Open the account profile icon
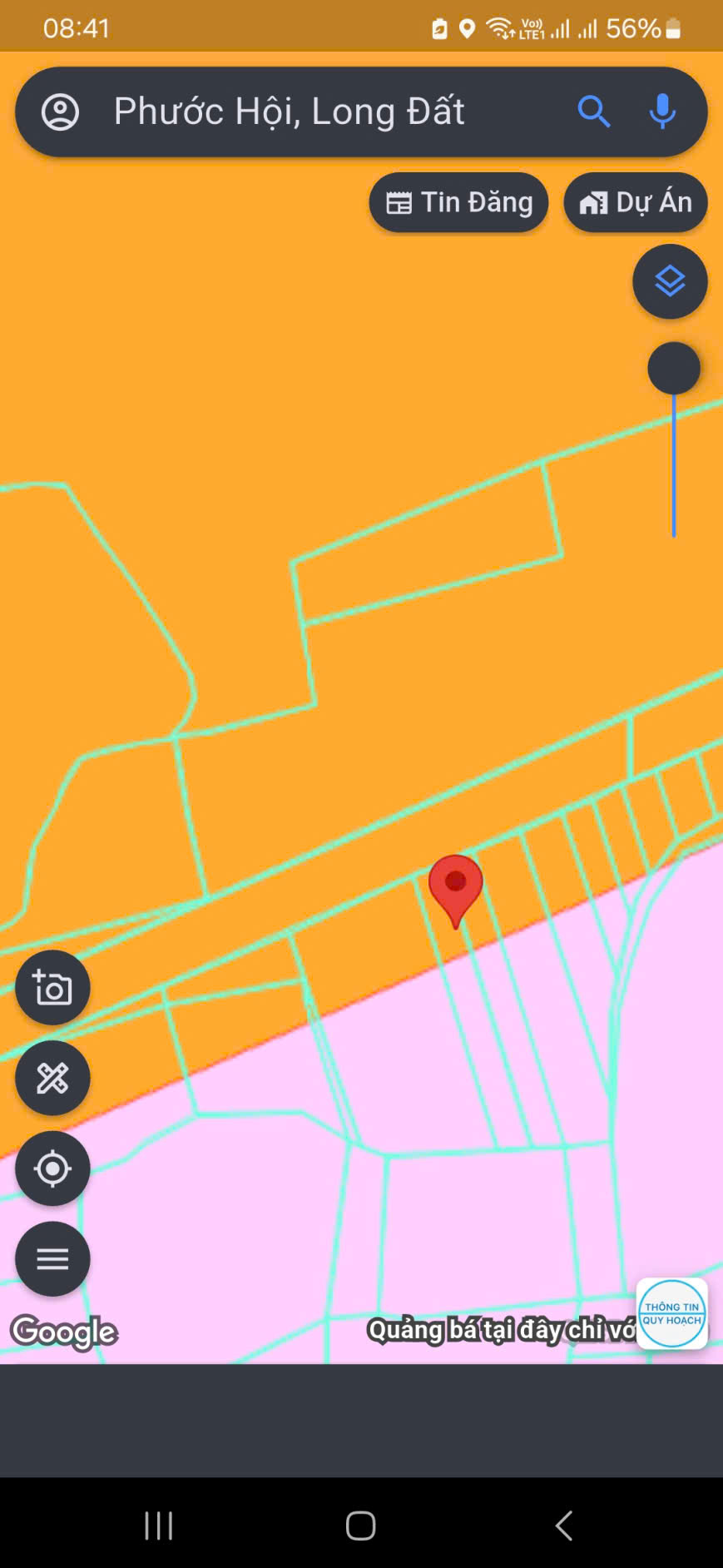 coord(60,112)
